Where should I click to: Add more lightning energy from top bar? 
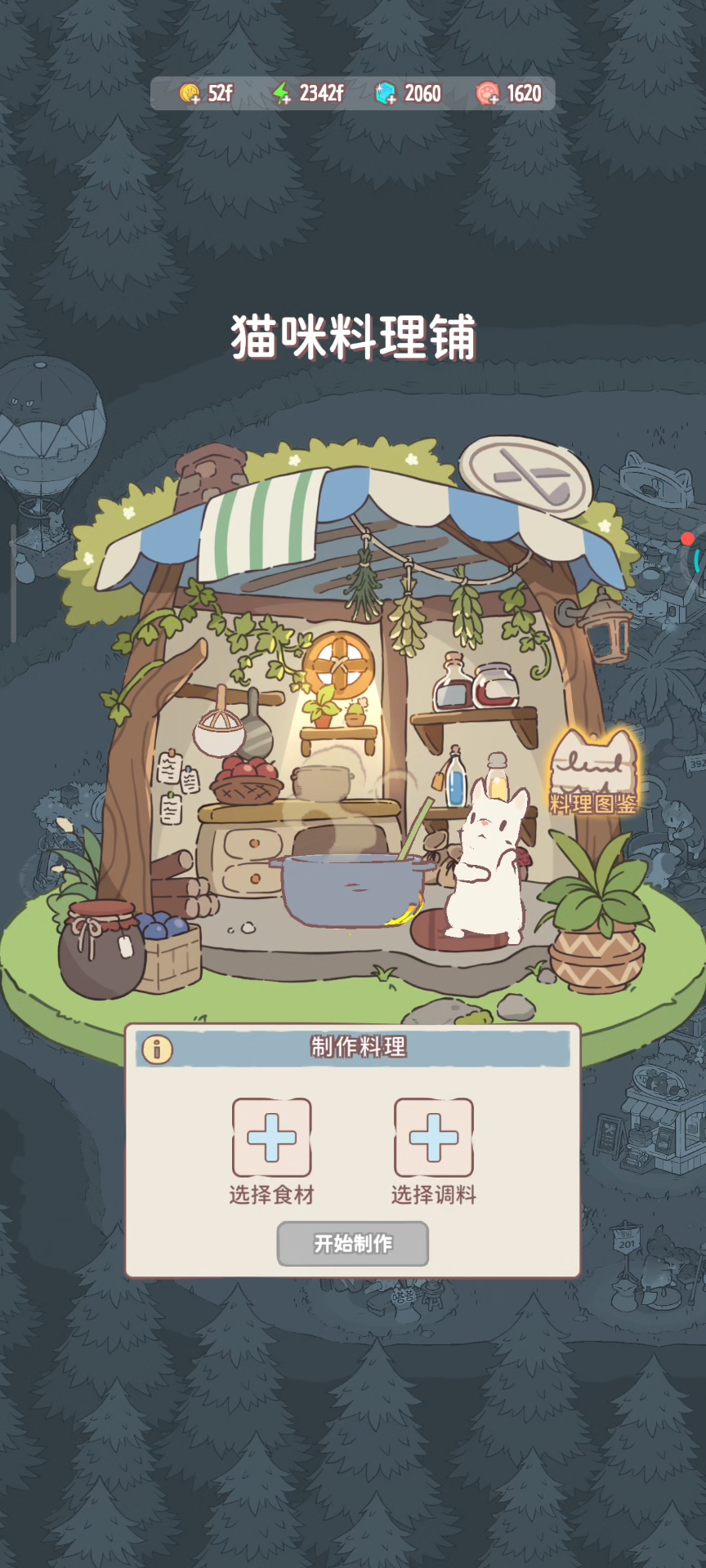[282, 94]
